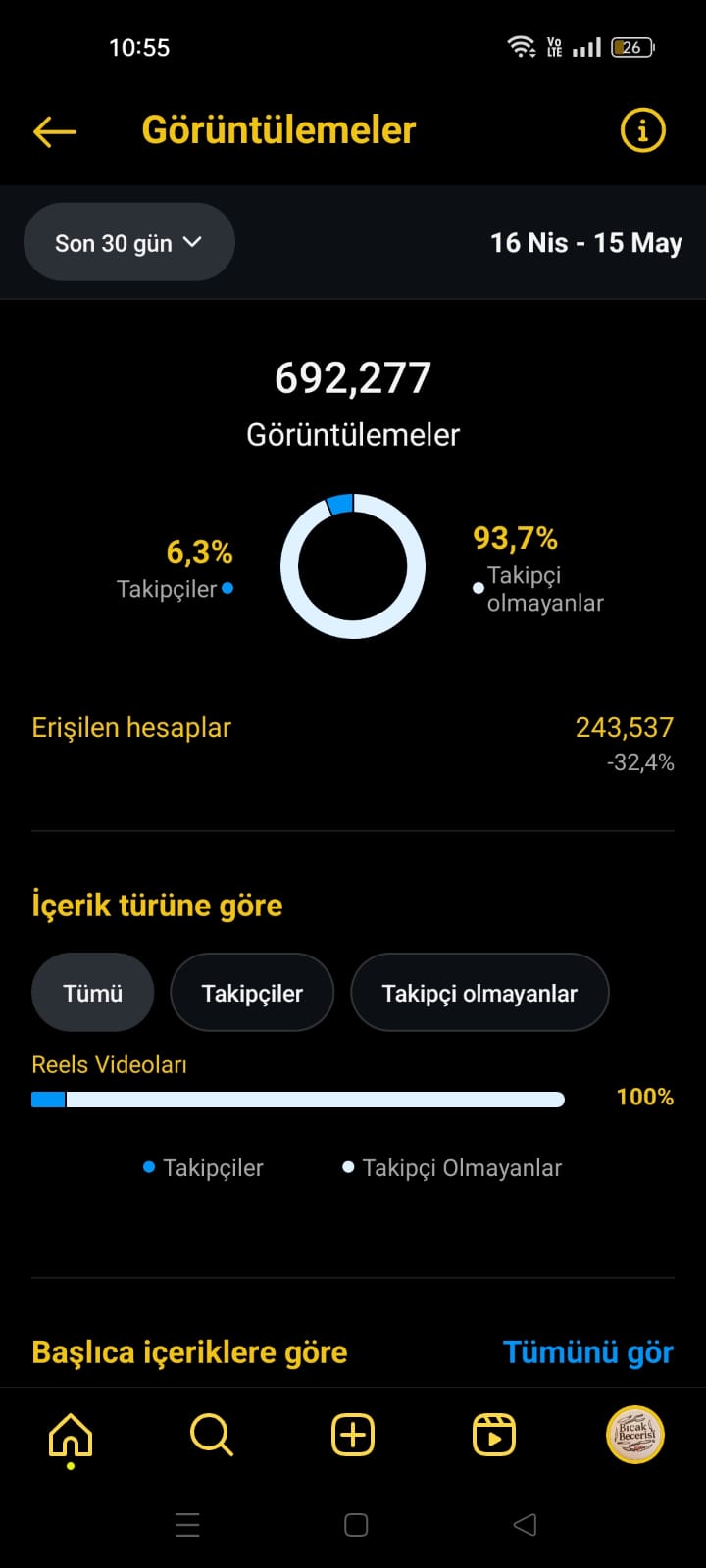
Task: Open the Tümünü gör link
Action: [x=588, y=1352]
